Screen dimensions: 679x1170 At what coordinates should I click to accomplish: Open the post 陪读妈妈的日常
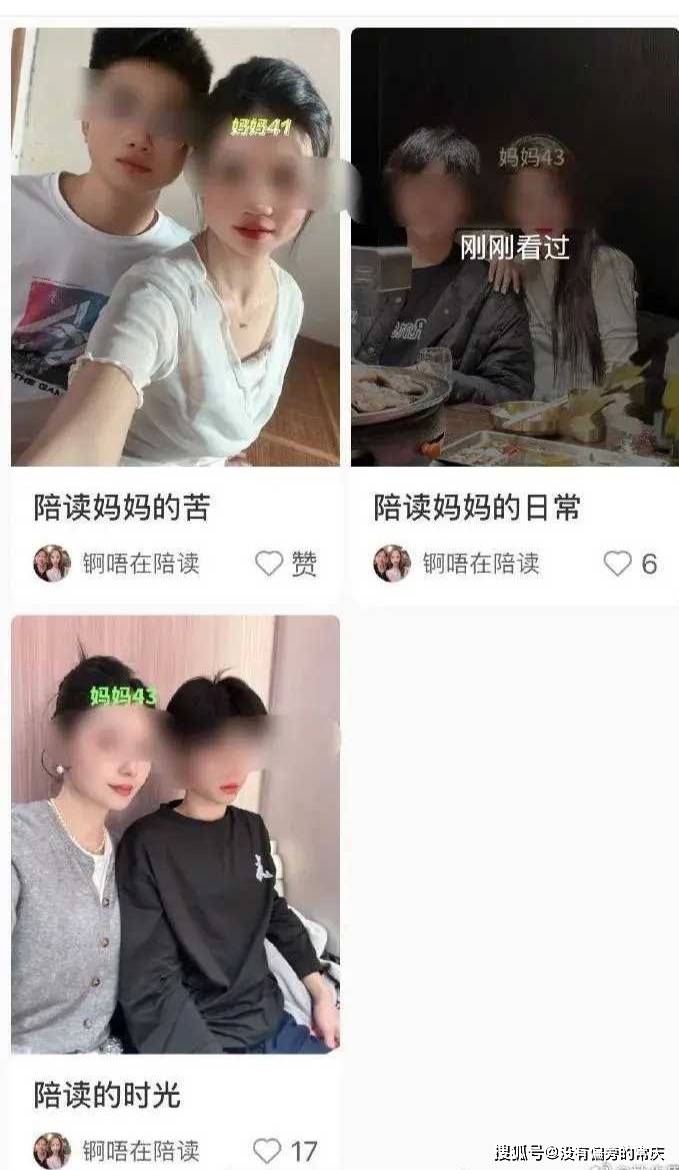pos(514,247)
